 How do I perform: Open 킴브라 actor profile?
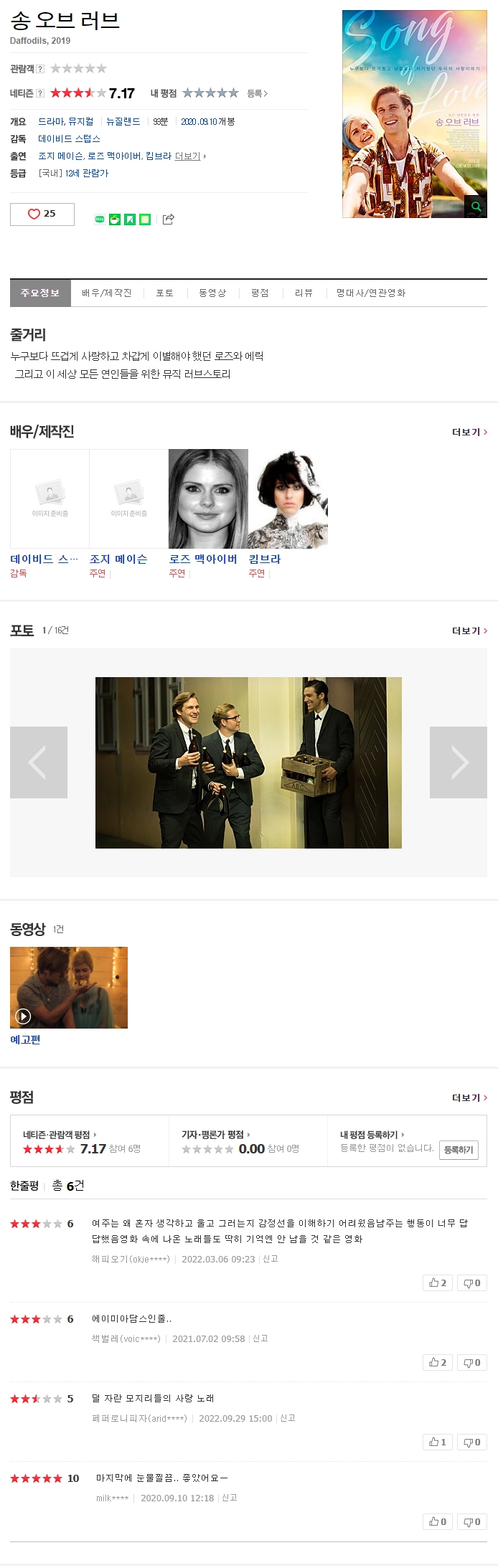(265, 559)
